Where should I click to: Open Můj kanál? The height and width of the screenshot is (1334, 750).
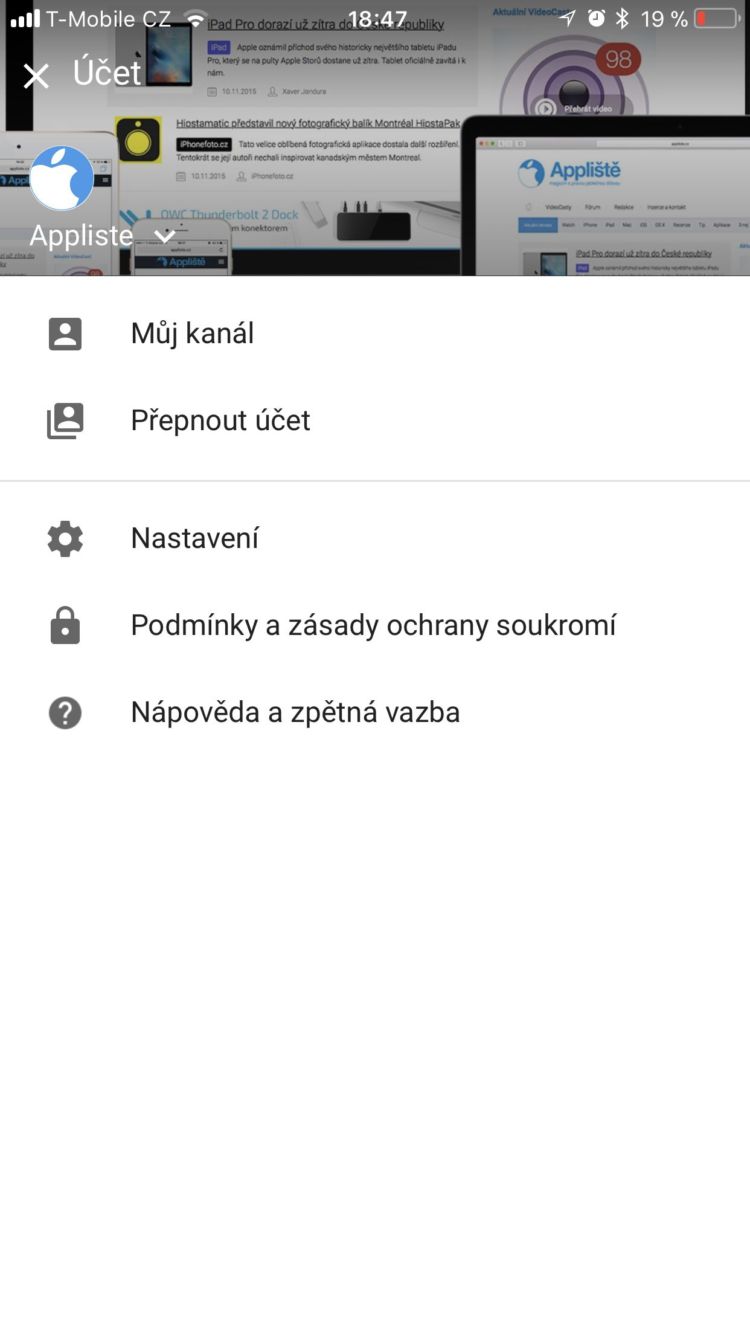click(x=192, y=333)
